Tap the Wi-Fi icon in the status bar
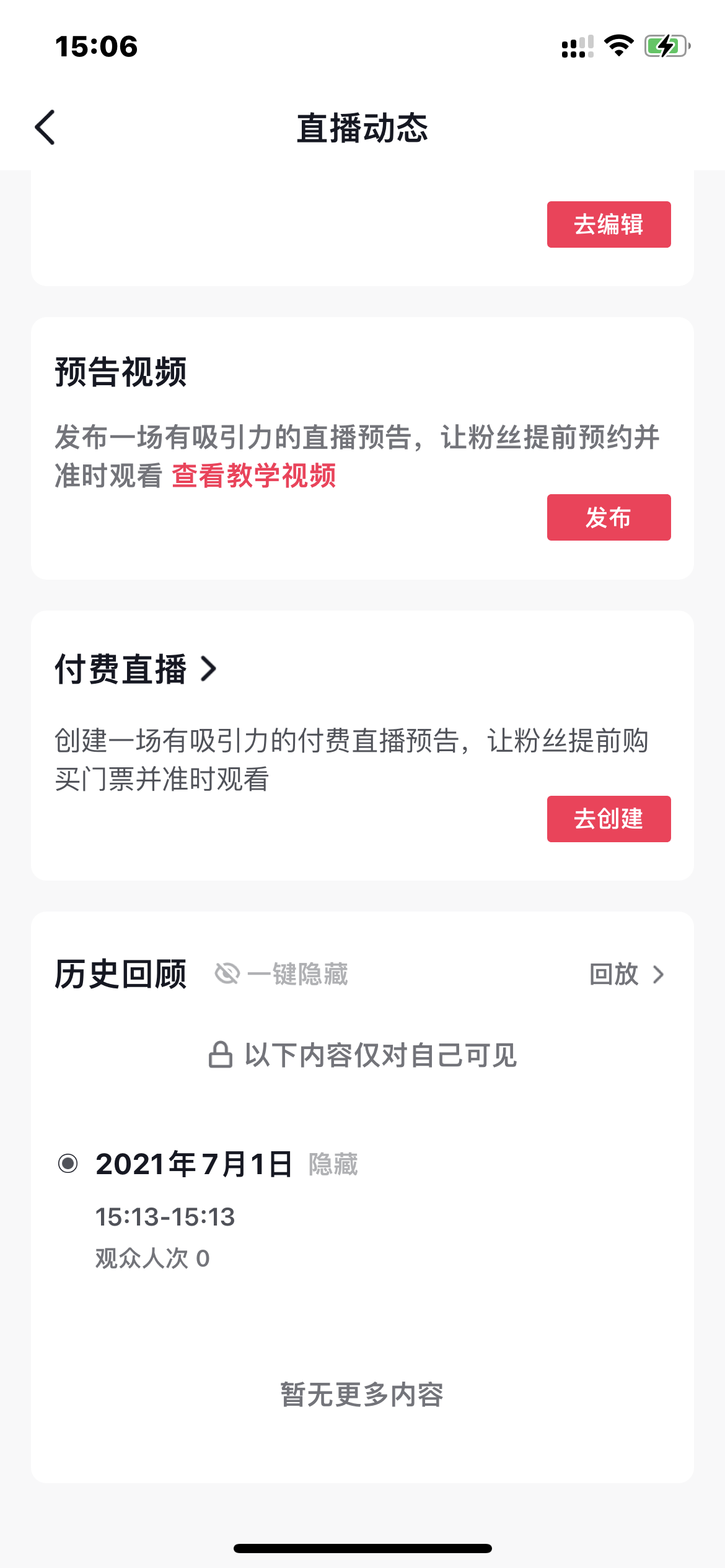This screenshot has width=725, height=1568. 618,46
